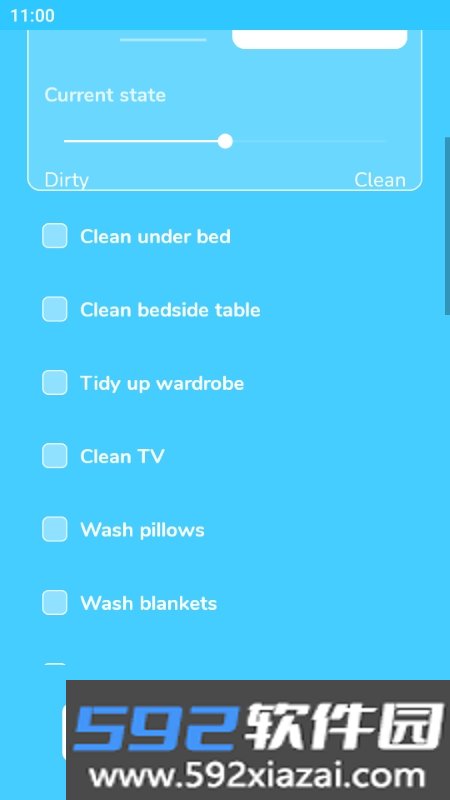Screen dimensions: 450x800
Task: Tick the Wash blankets checkbox
Action: coord(55,603)
